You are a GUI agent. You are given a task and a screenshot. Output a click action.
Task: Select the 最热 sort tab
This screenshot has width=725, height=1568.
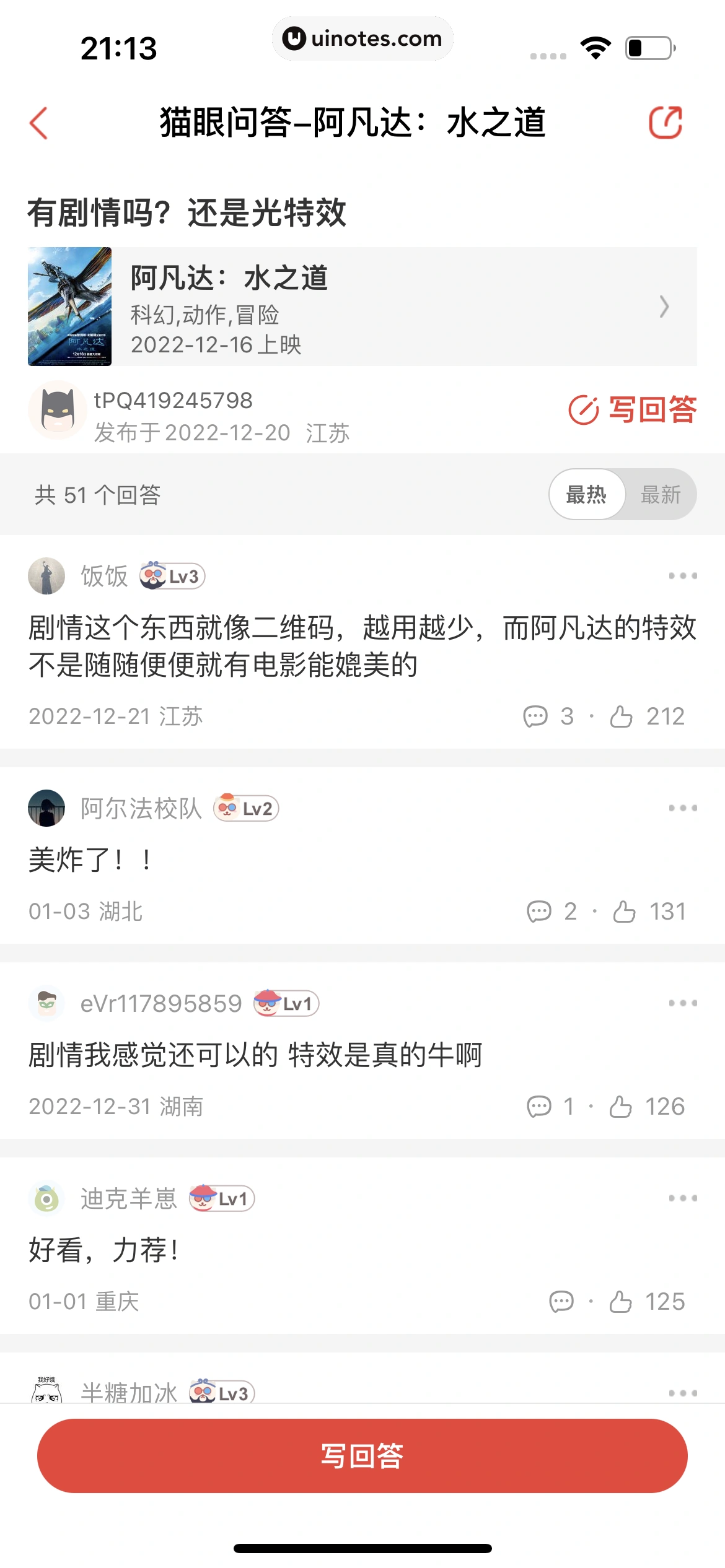[586, 495]
